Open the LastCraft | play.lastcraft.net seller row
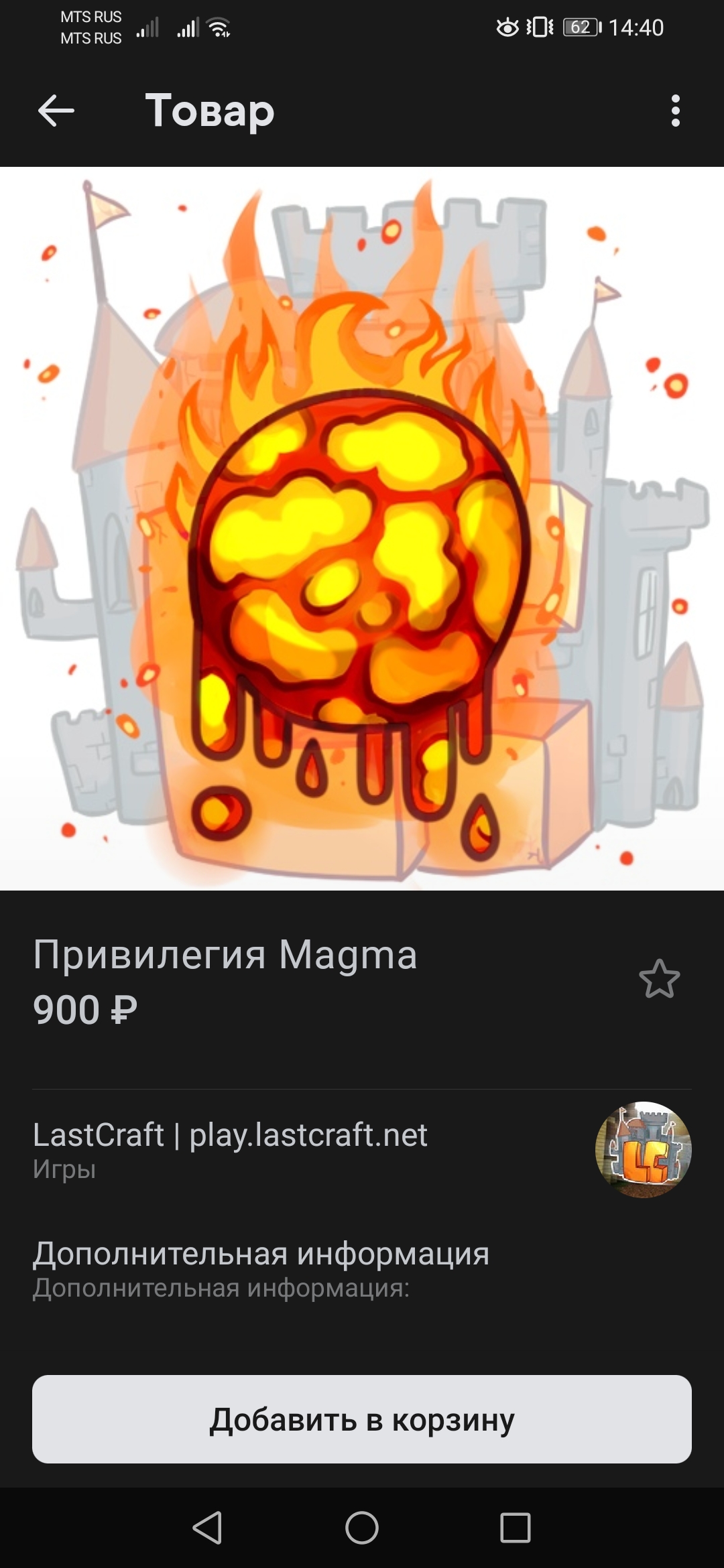Image resolution: width=724 pixels, height=1568 pixels. 362,1149
